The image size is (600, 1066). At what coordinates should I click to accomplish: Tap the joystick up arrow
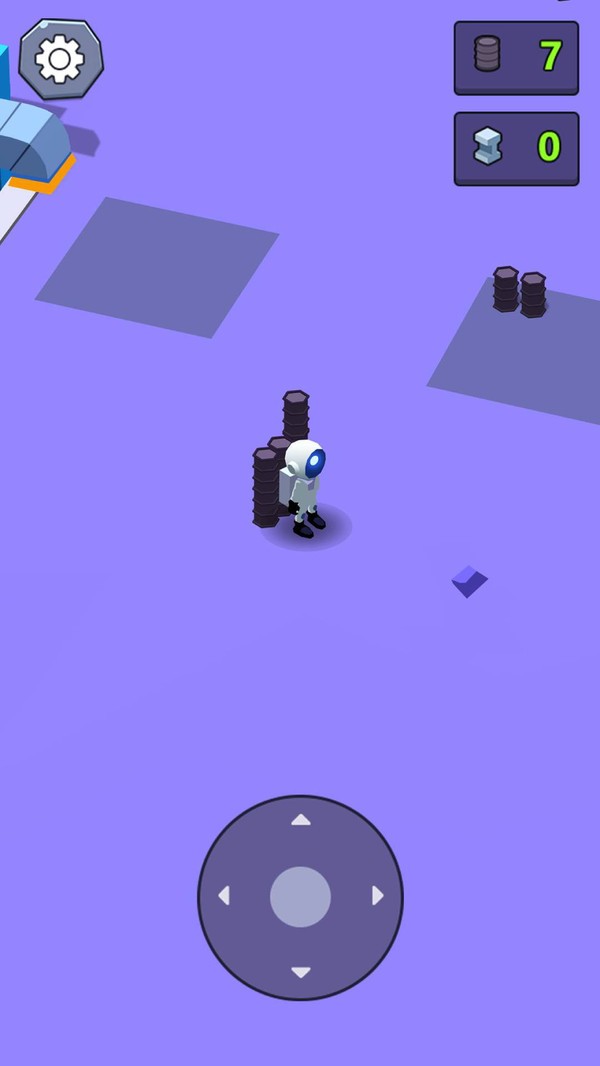pos(300,820)
